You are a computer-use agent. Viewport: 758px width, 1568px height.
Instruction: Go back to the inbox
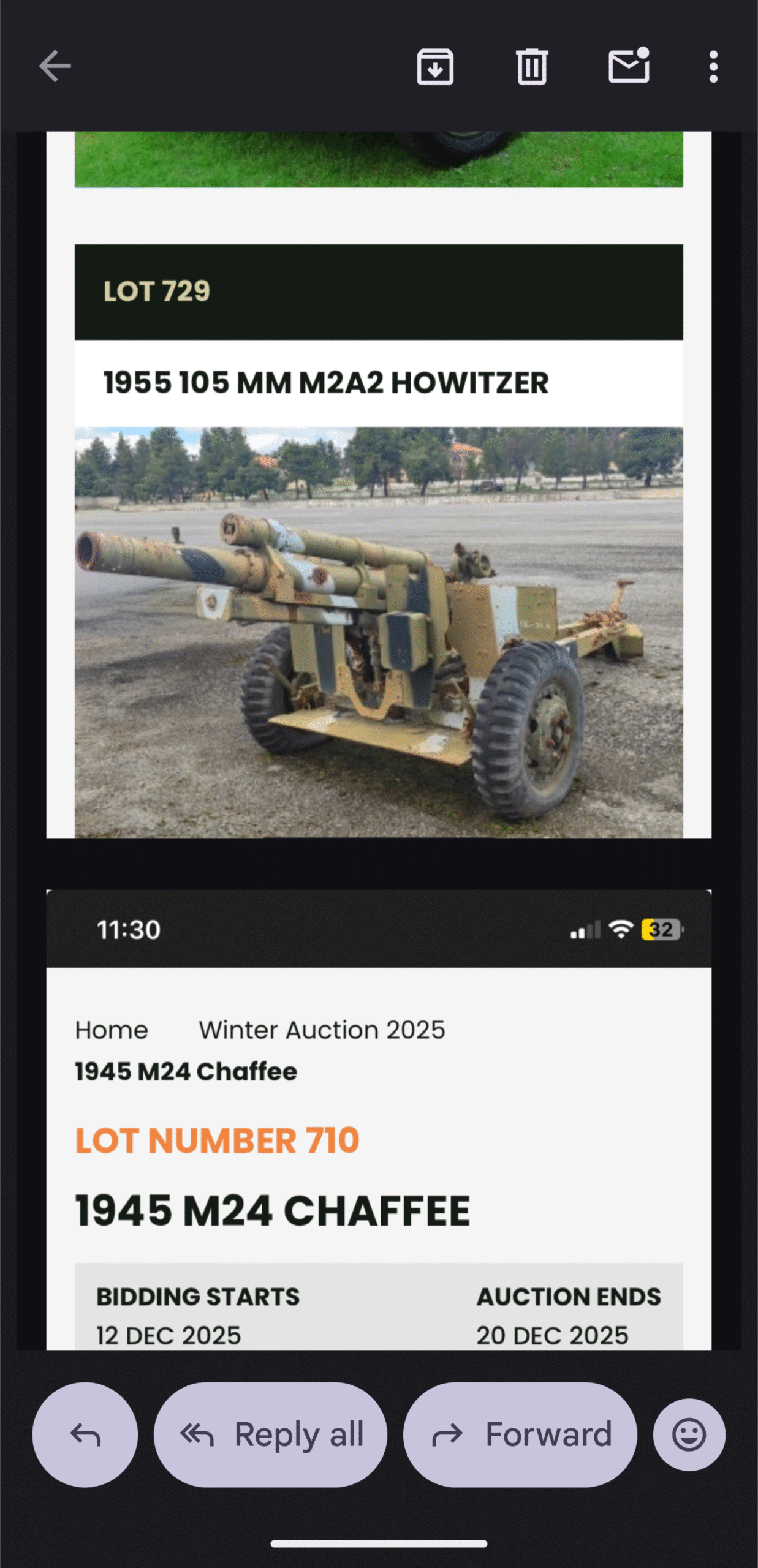pos(55,66)
